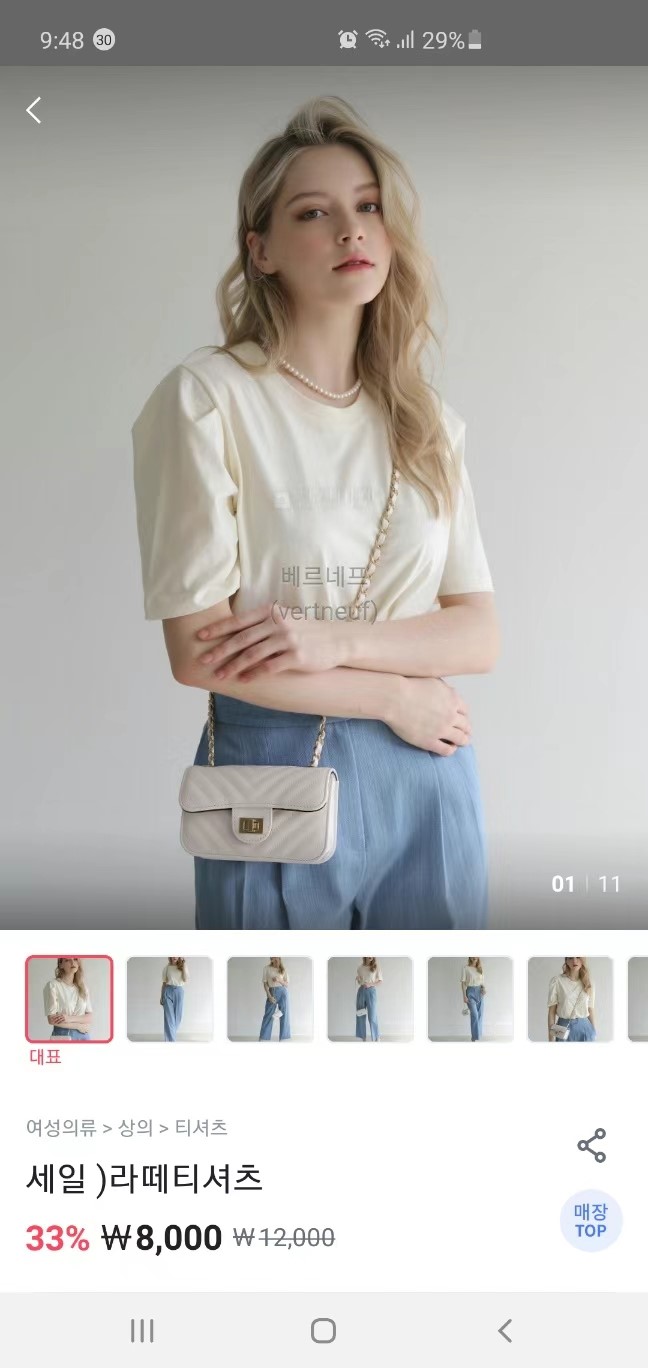Go back using the top-left arrow
The image size is (648, 1368).
click(x=34, y=110)
